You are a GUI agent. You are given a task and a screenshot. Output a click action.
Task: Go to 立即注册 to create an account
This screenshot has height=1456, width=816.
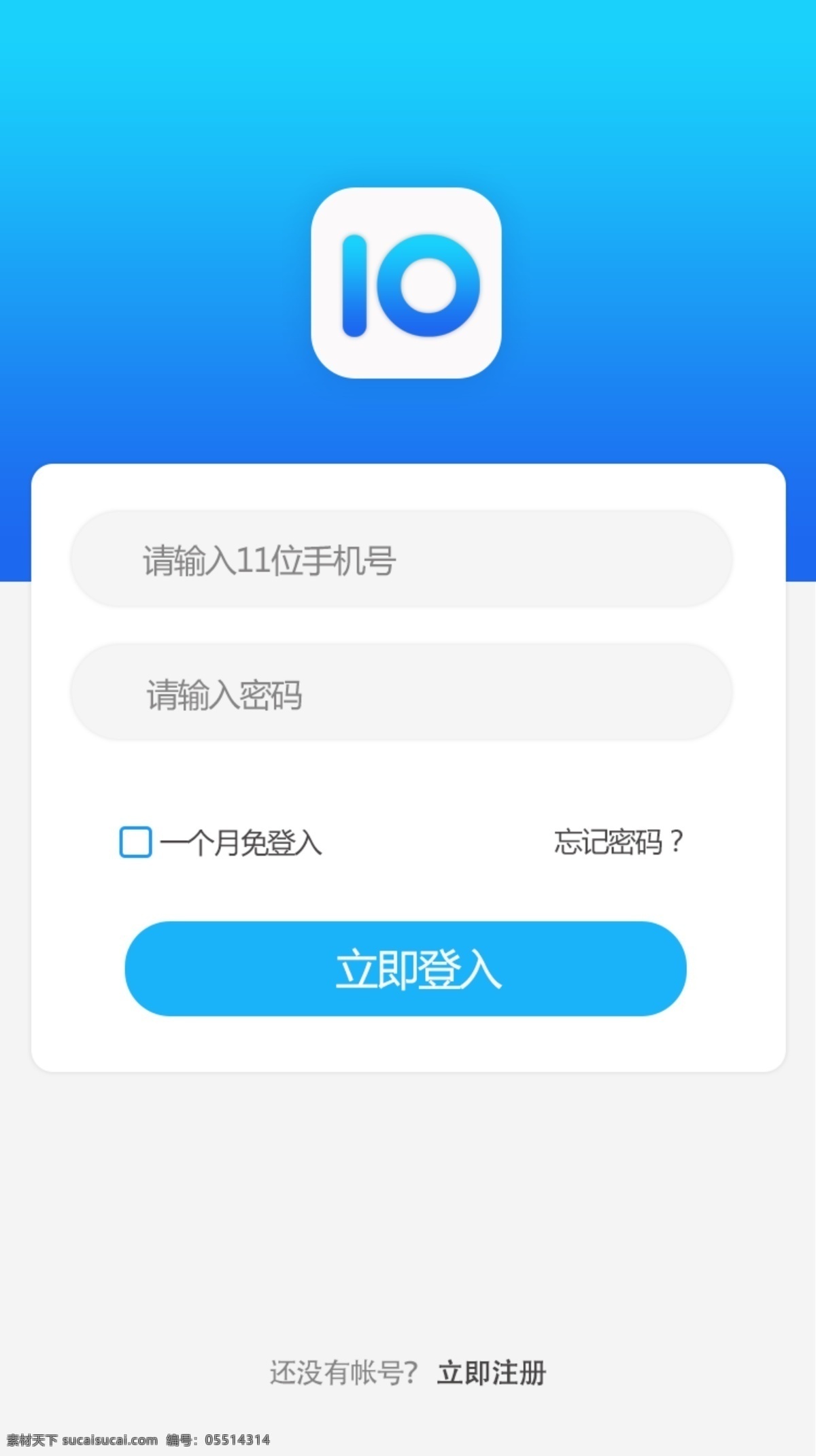click(x=492, y=1372)
